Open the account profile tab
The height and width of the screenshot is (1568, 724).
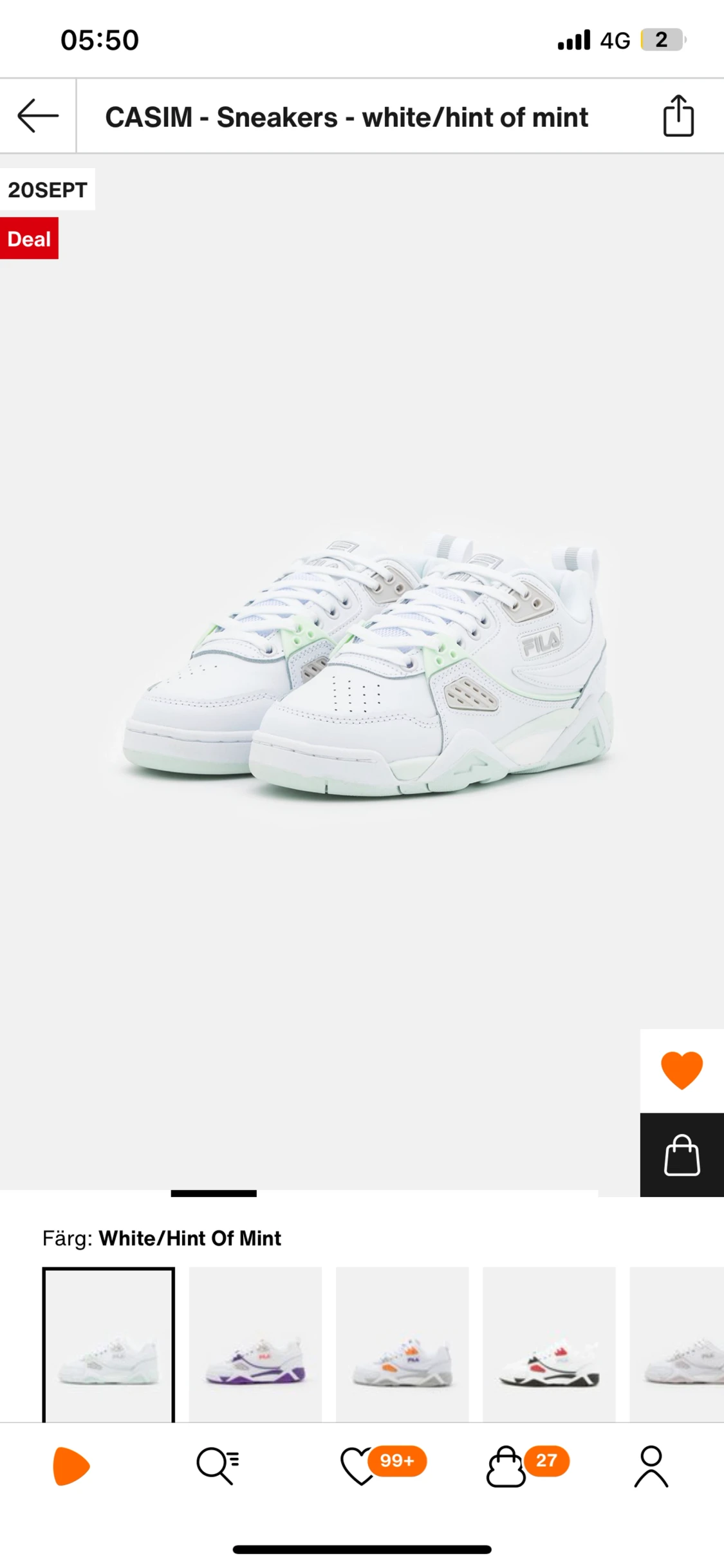[x=651, y=1466]
